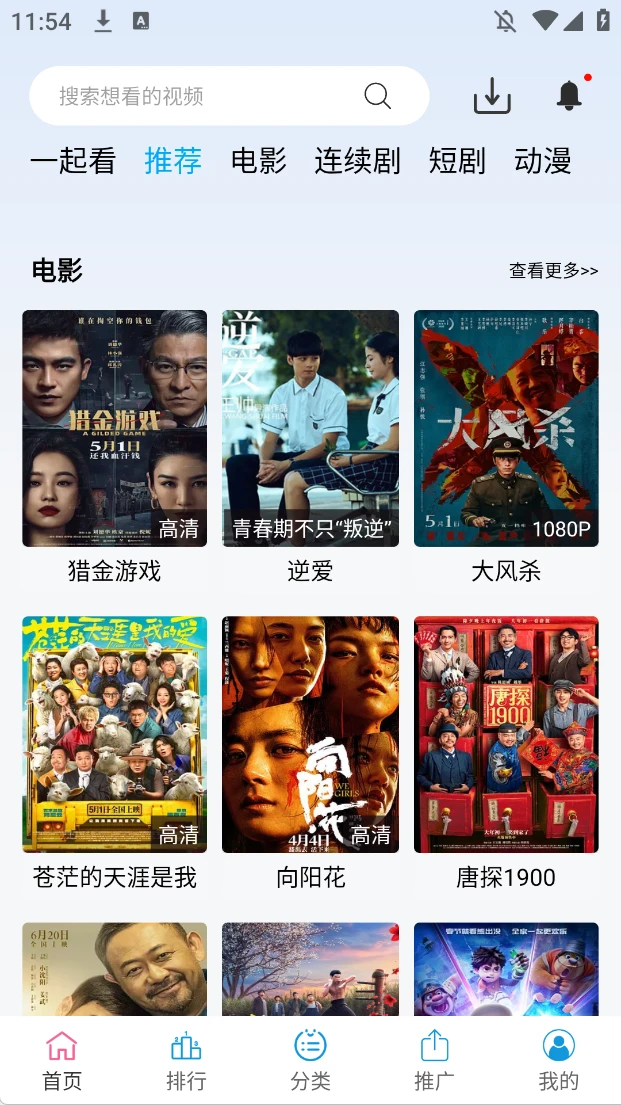Open the 我的 profile tab
Screen dimensions: 621x1105
click(x=558, y=1060)
